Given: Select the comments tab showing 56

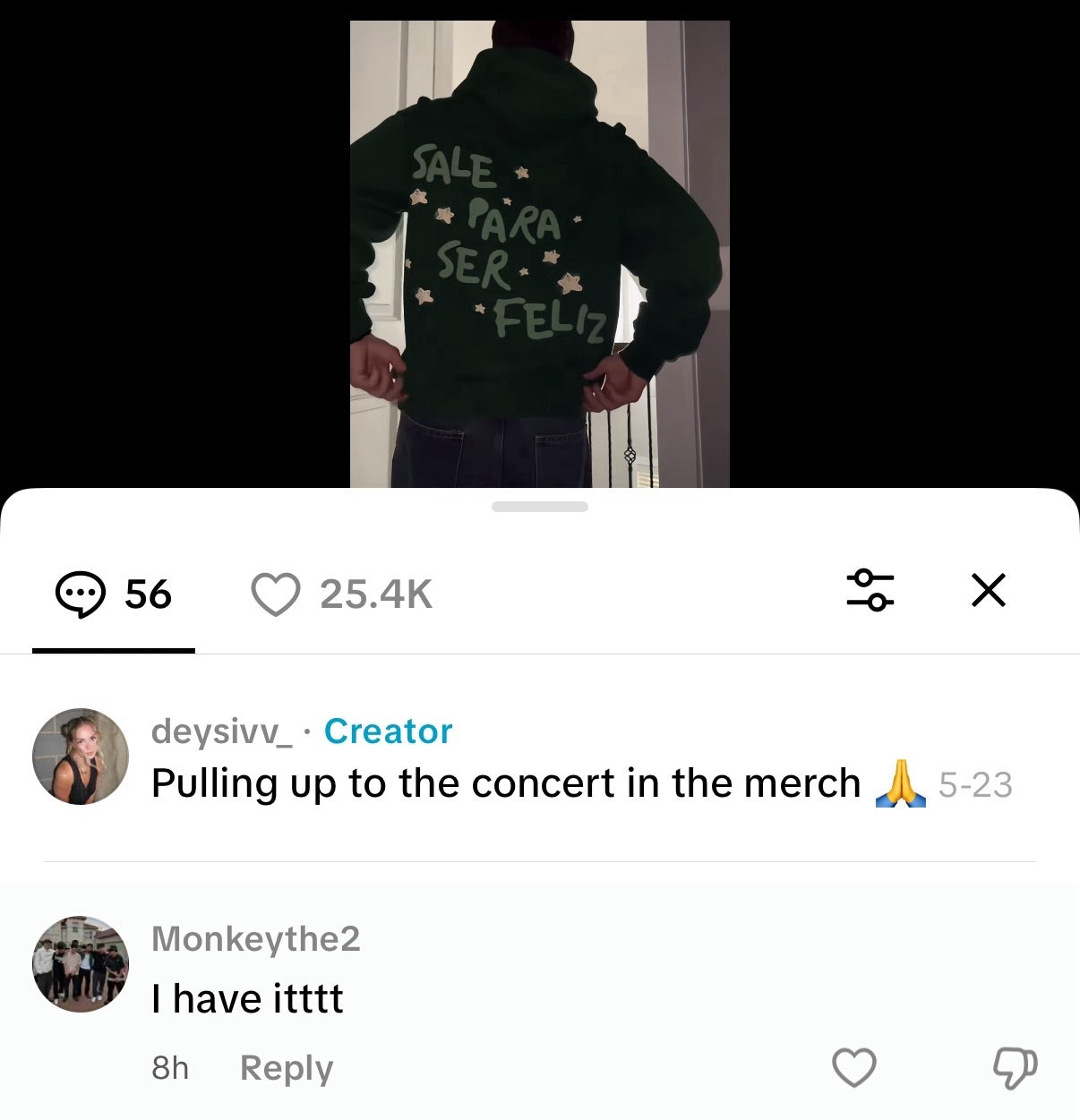Looking at the screenshot, I should [114, 594].
